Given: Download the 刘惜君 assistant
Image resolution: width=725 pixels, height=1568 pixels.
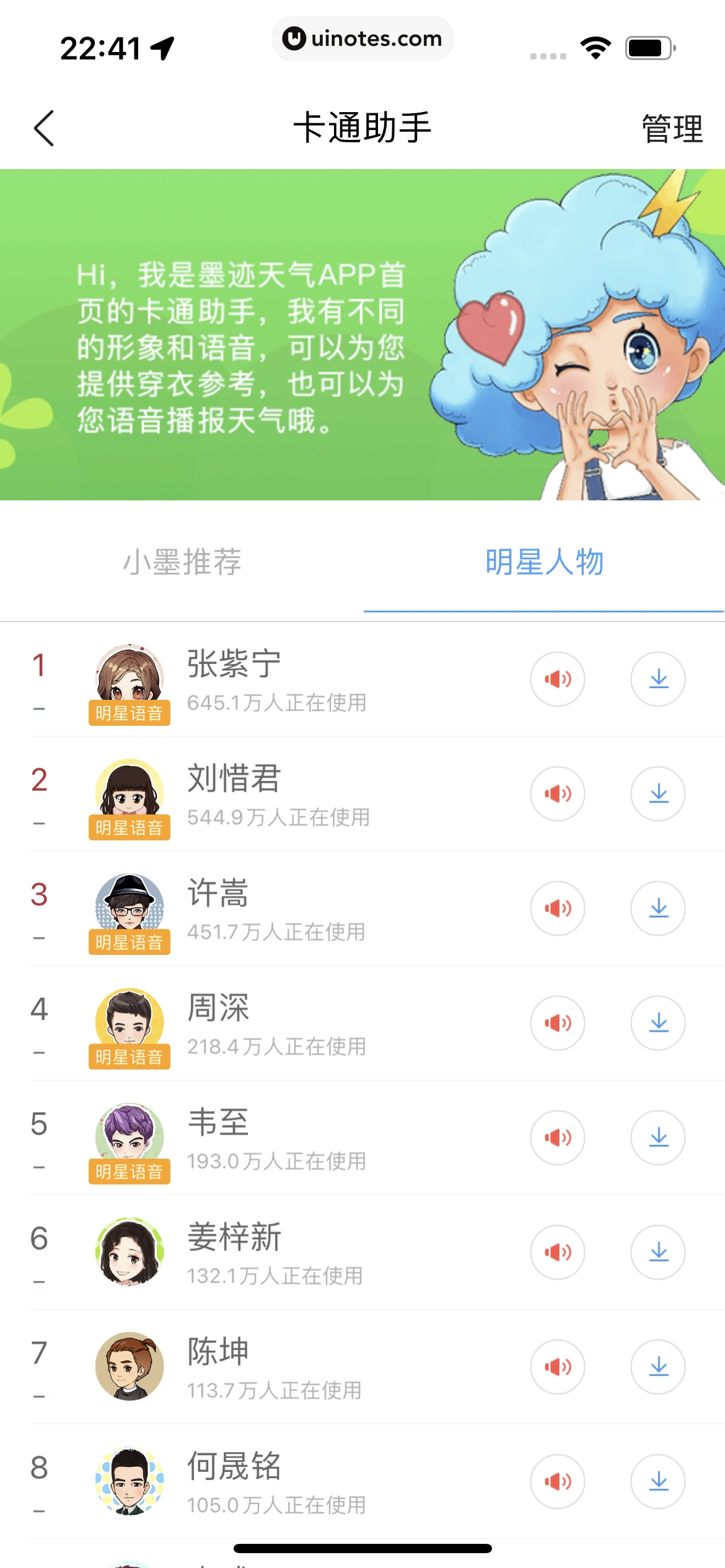Looking at the screenshot, I should click(658, 794).
